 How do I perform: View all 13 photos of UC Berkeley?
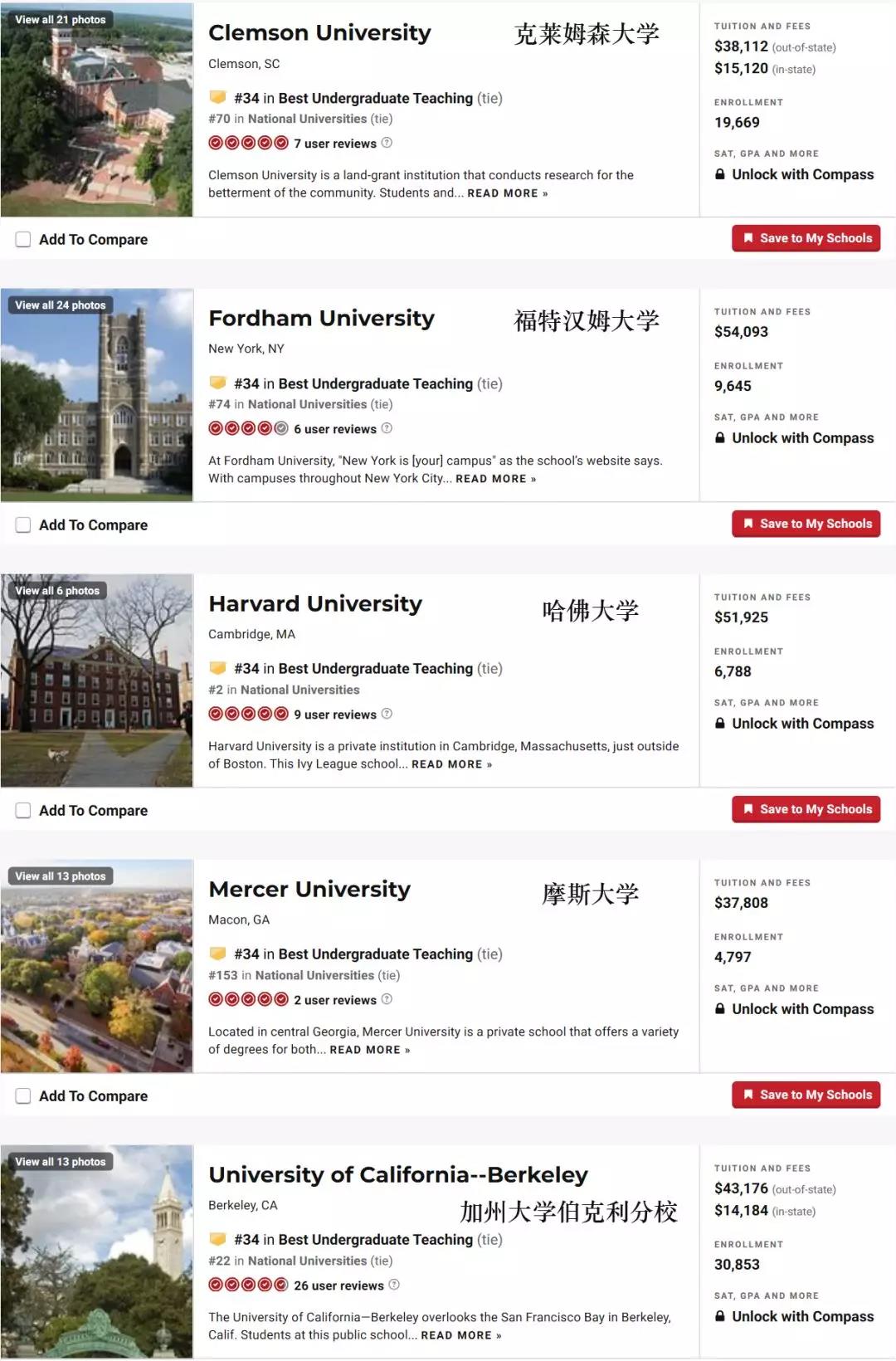point(61,1162)
